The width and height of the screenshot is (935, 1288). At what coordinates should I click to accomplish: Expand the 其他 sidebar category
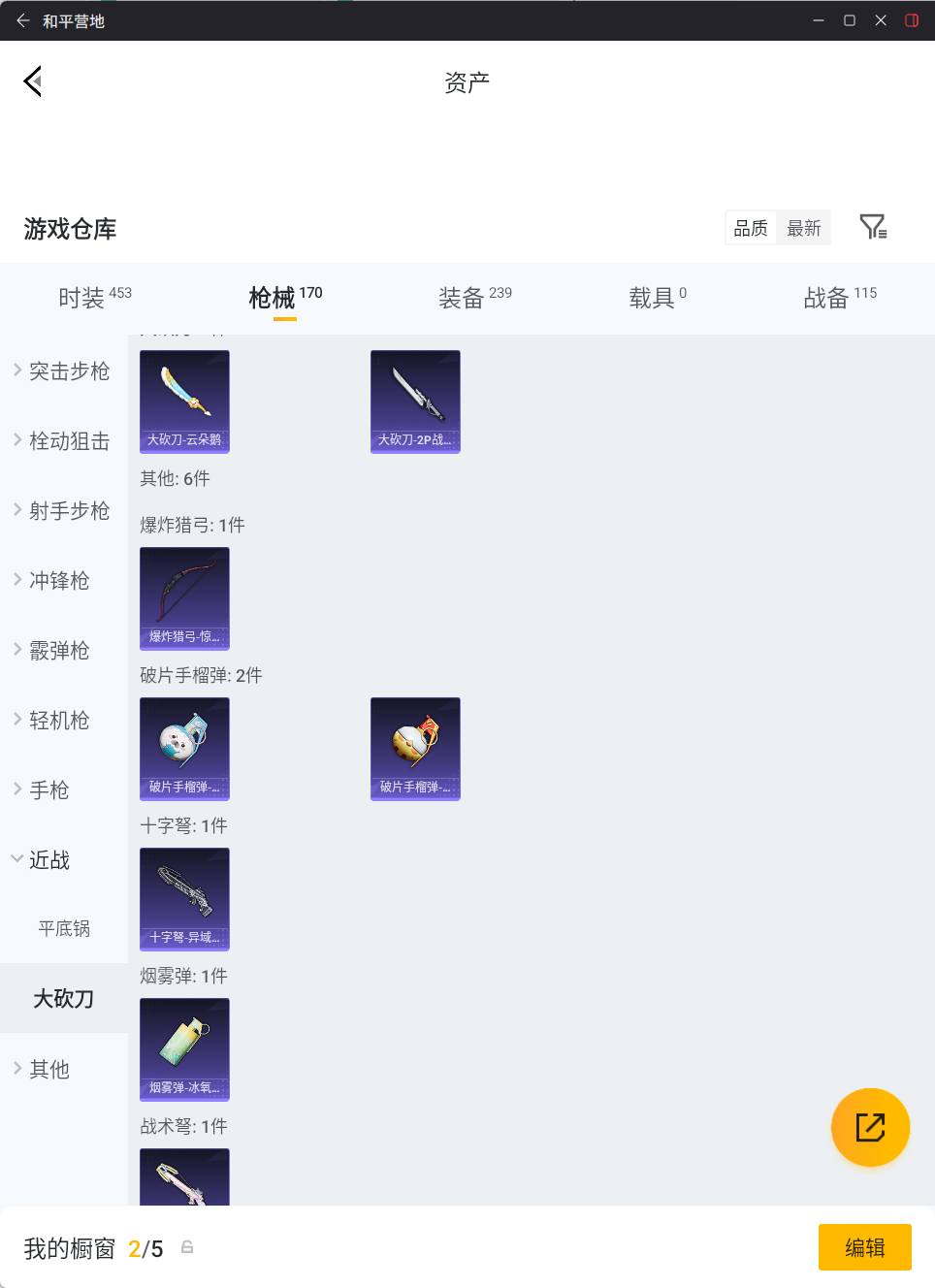(50, 1069)
